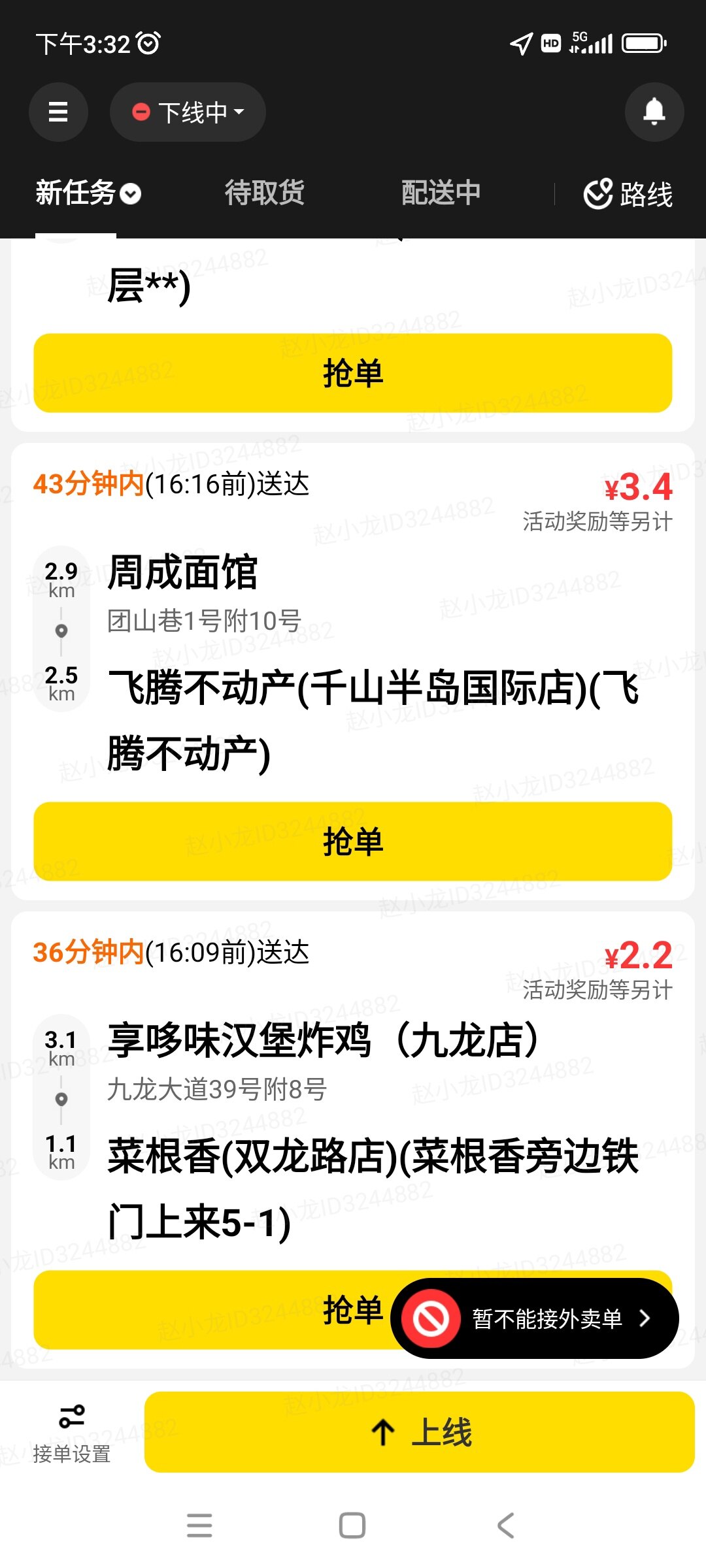The height and width of the screenshot is (1568, 706).
Task: Go back using system back button
Action: (x=505, y=1526)
